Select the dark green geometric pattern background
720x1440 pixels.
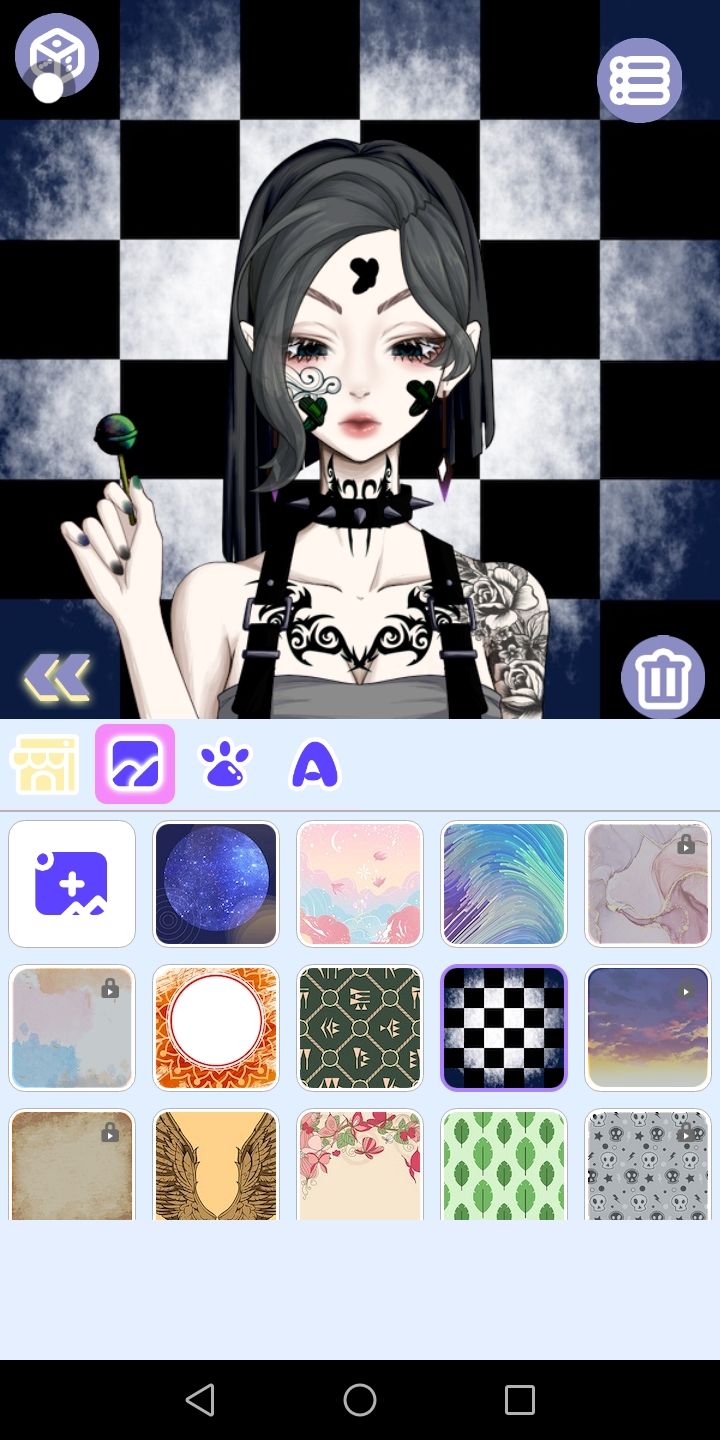(360, 1028)
